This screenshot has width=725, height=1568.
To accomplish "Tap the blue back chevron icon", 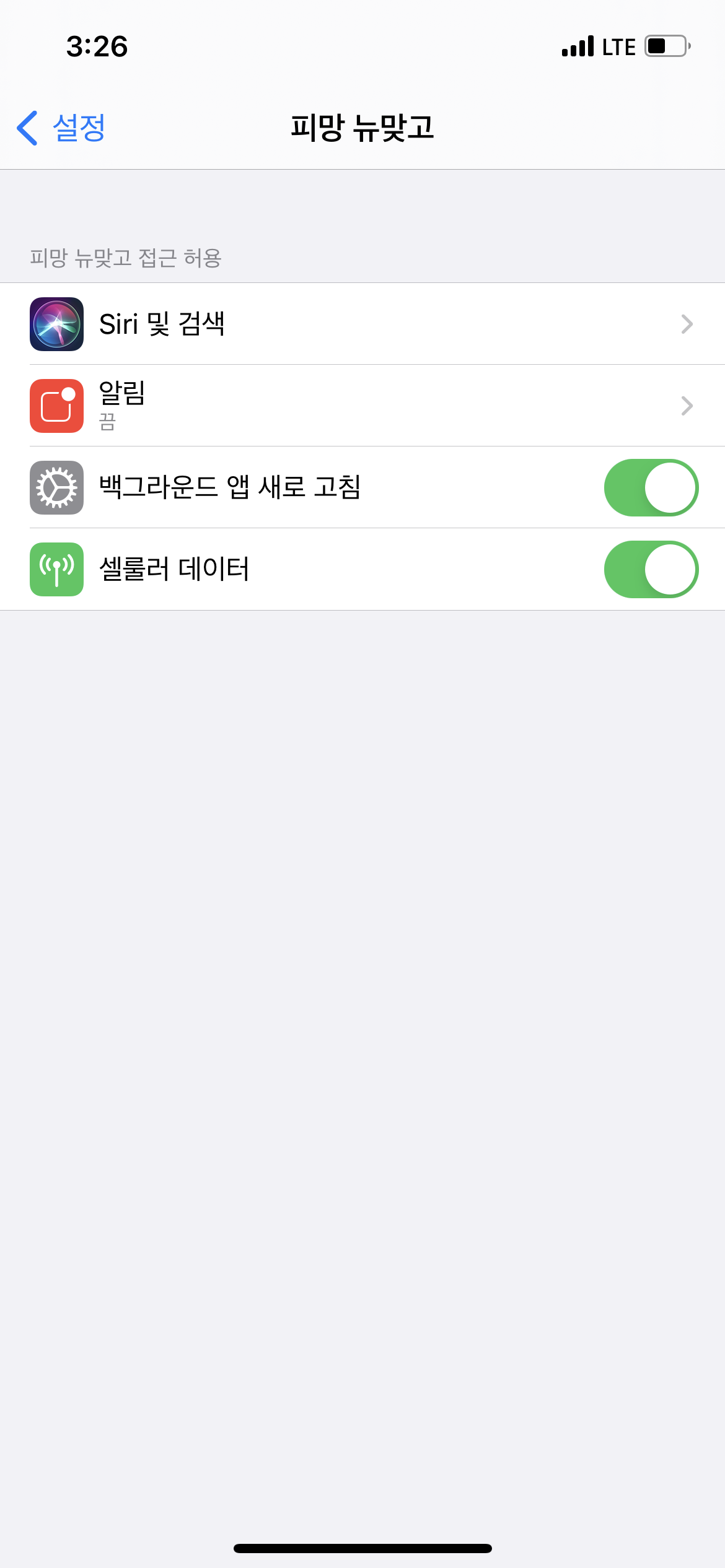I will [25, 127].
